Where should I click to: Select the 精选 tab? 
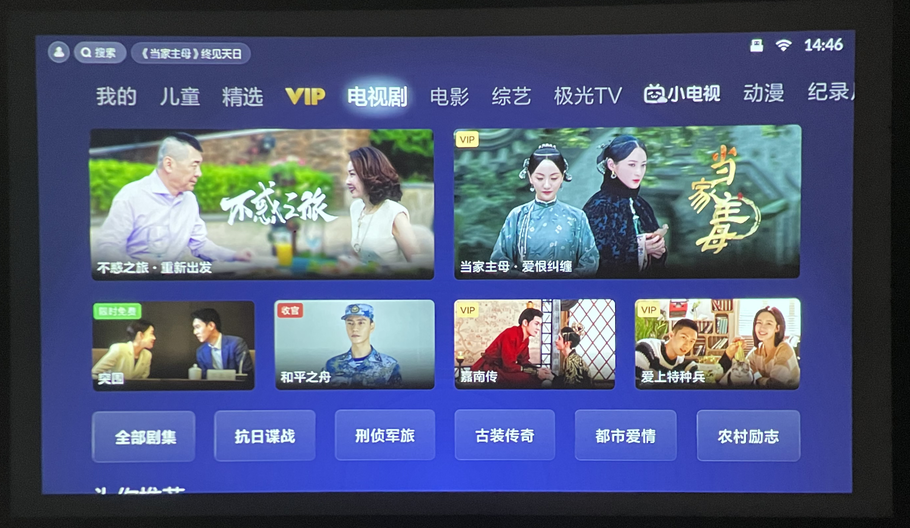242,96
